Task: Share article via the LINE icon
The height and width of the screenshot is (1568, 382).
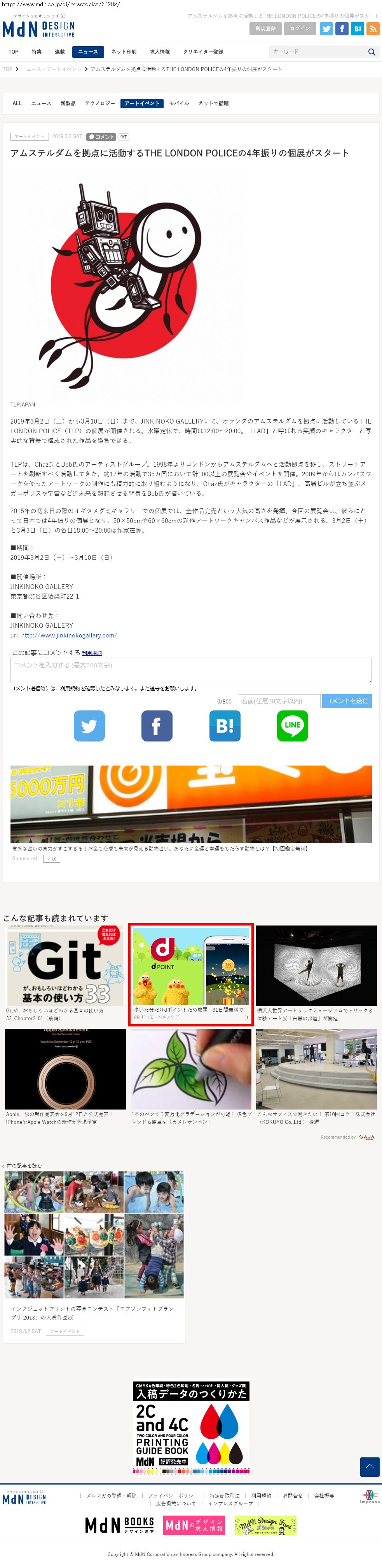Action: pos(292,726)
